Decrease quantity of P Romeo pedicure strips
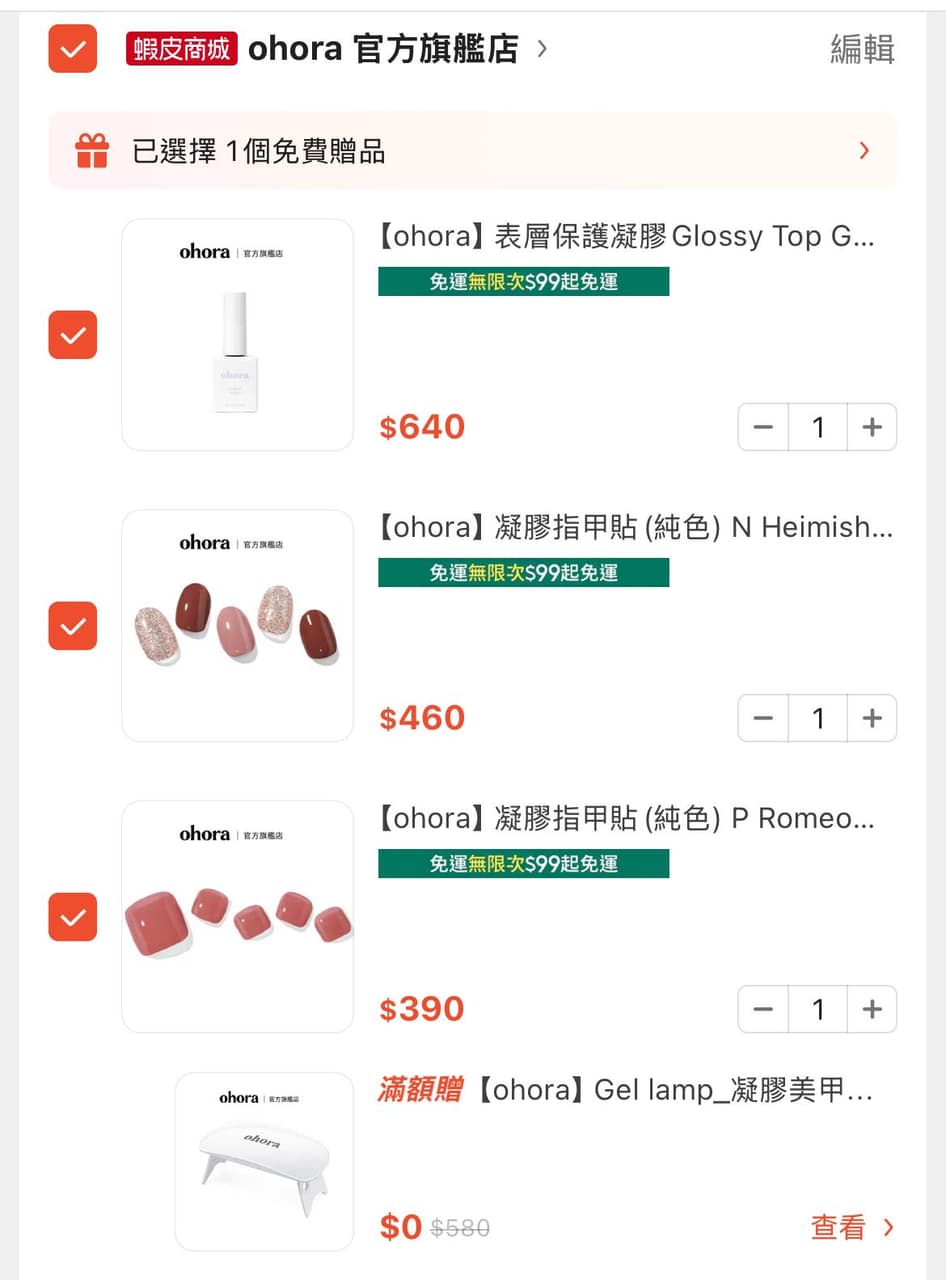Screen dimensions: 946x1280 (763, 1009)
